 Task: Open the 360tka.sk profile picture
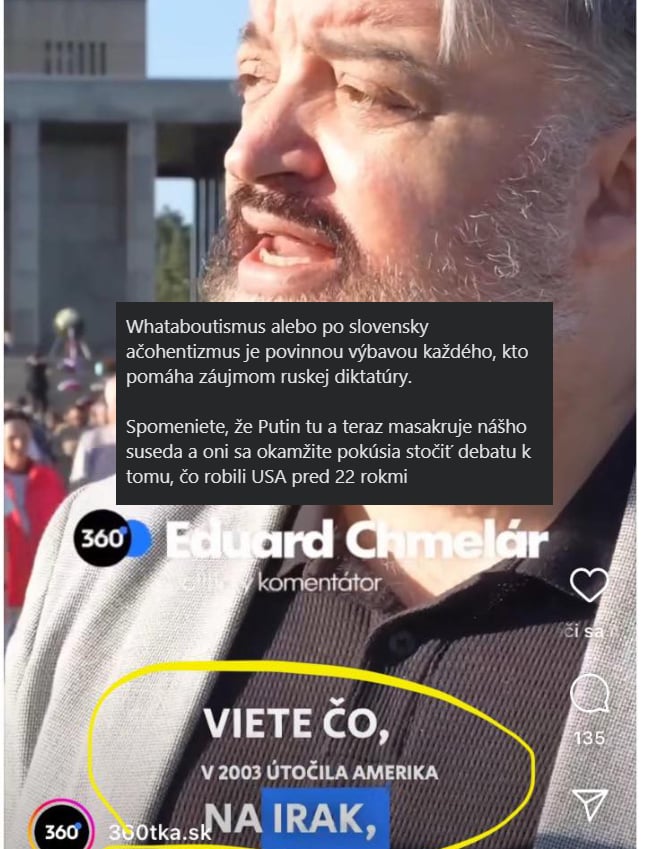pos(61,831)
